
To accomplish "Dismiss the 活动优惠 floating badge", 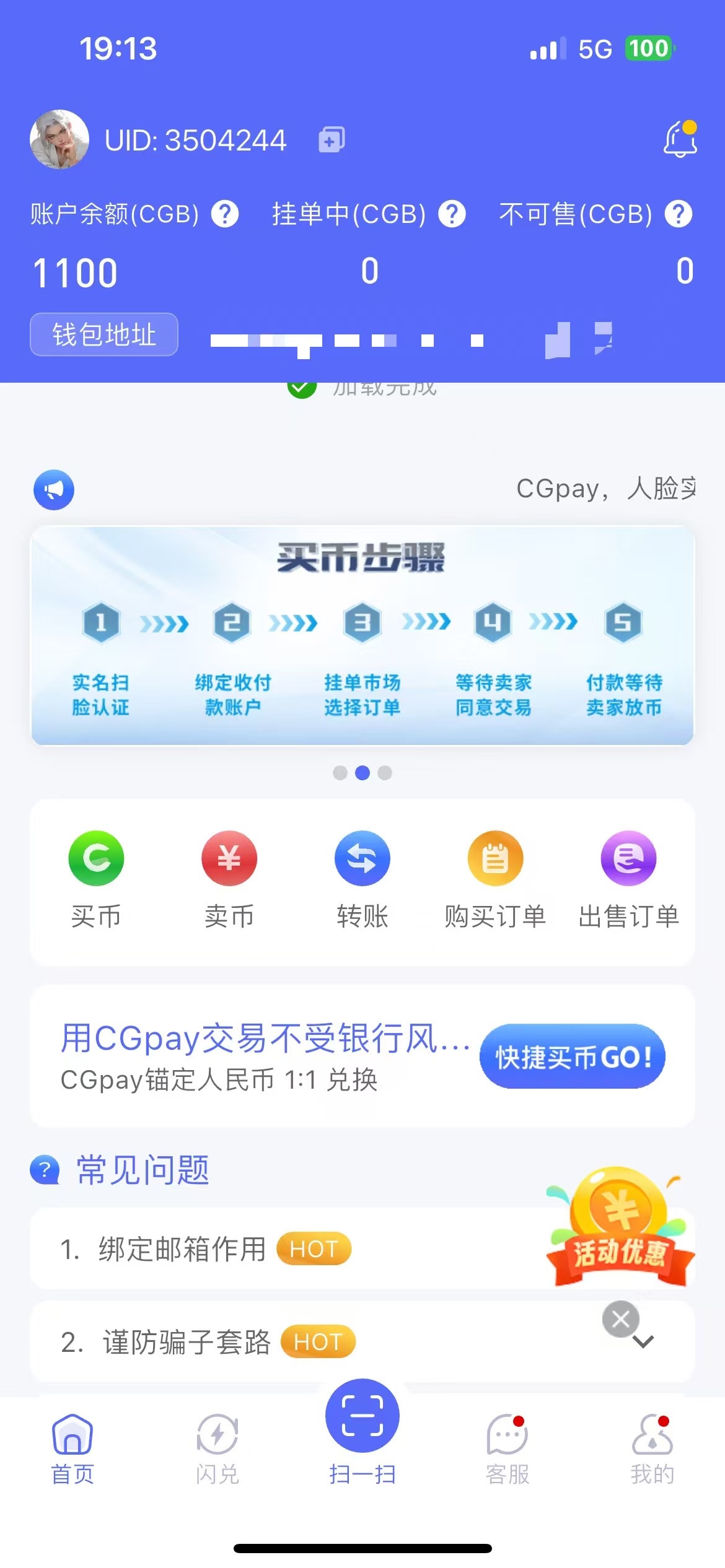I will (x=620, y=1319).
